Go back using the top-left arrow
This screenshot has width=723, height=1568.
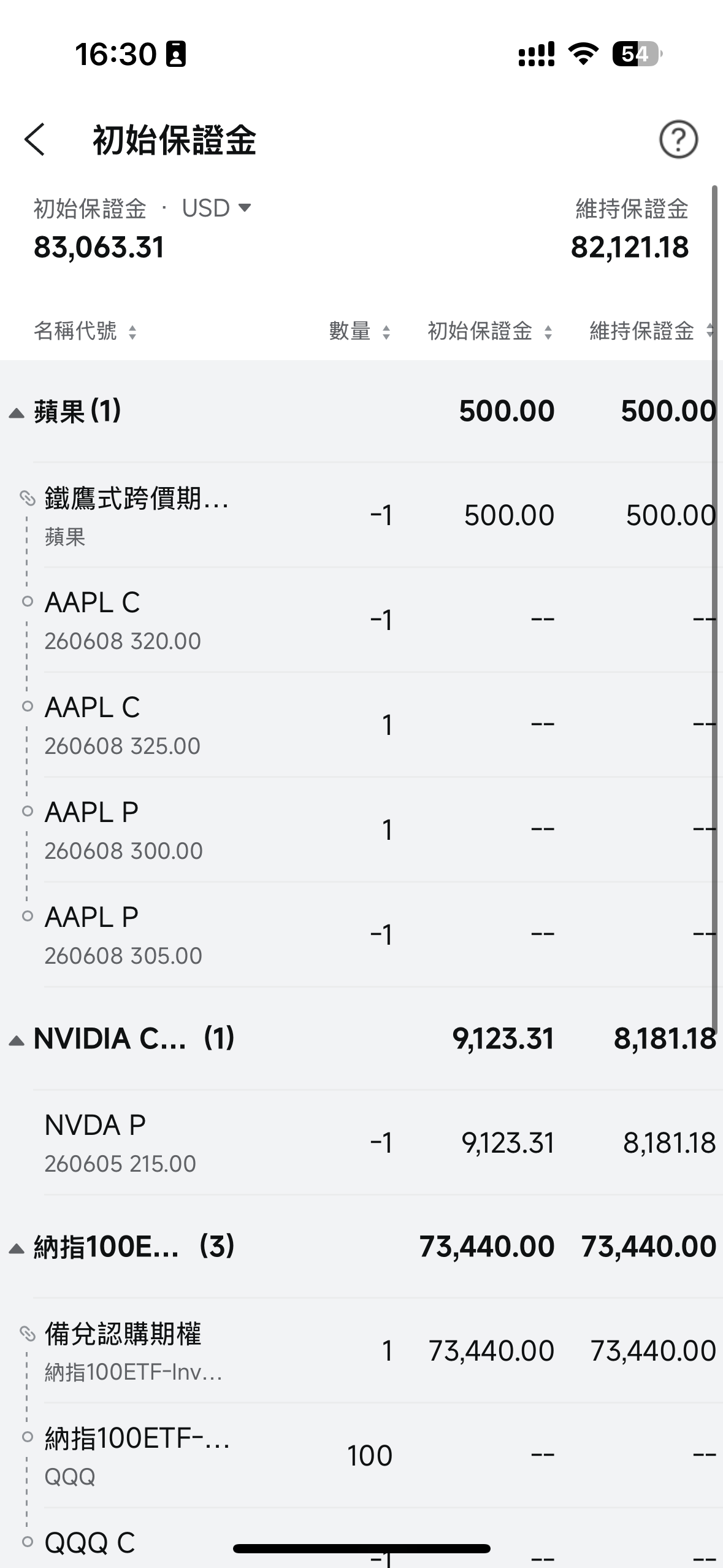click(35, 139)
